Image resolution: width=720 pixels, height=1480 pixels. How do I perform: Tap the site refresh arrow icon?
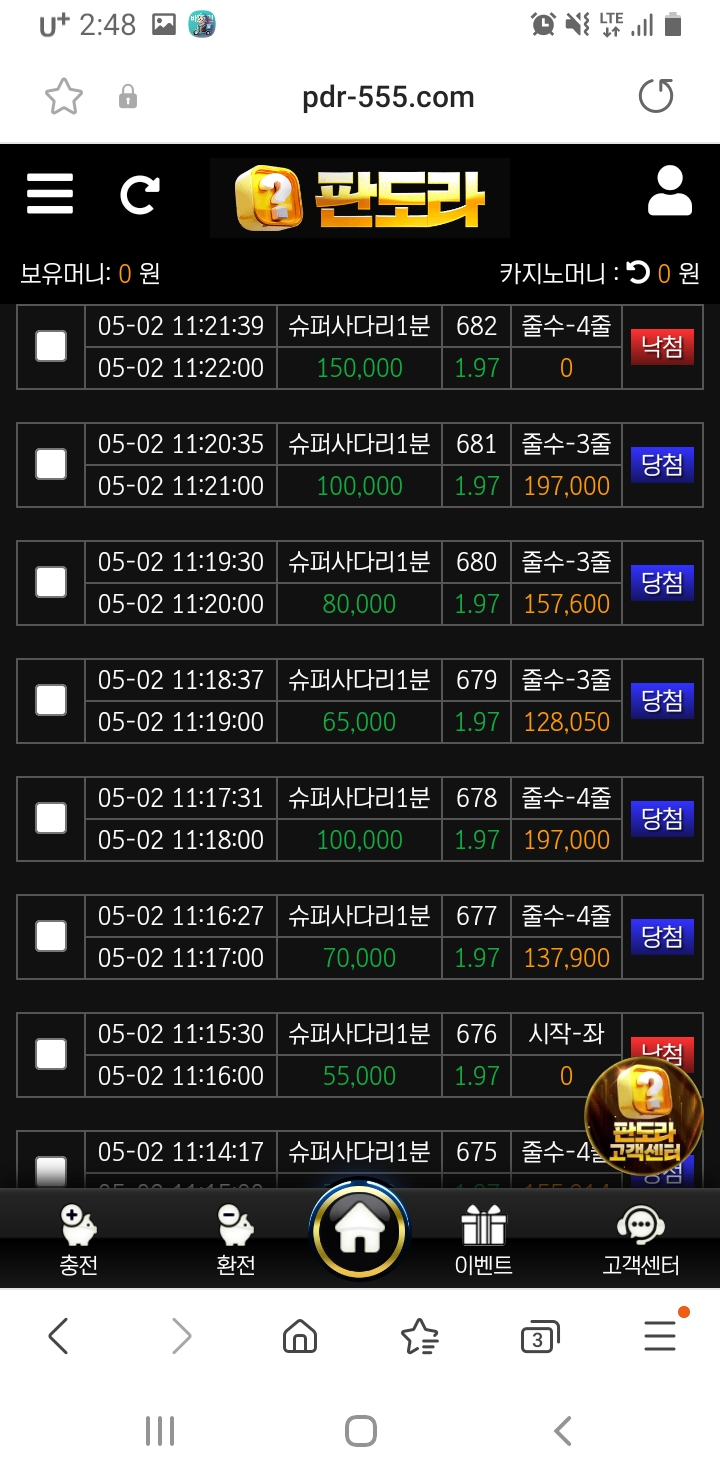140,195
